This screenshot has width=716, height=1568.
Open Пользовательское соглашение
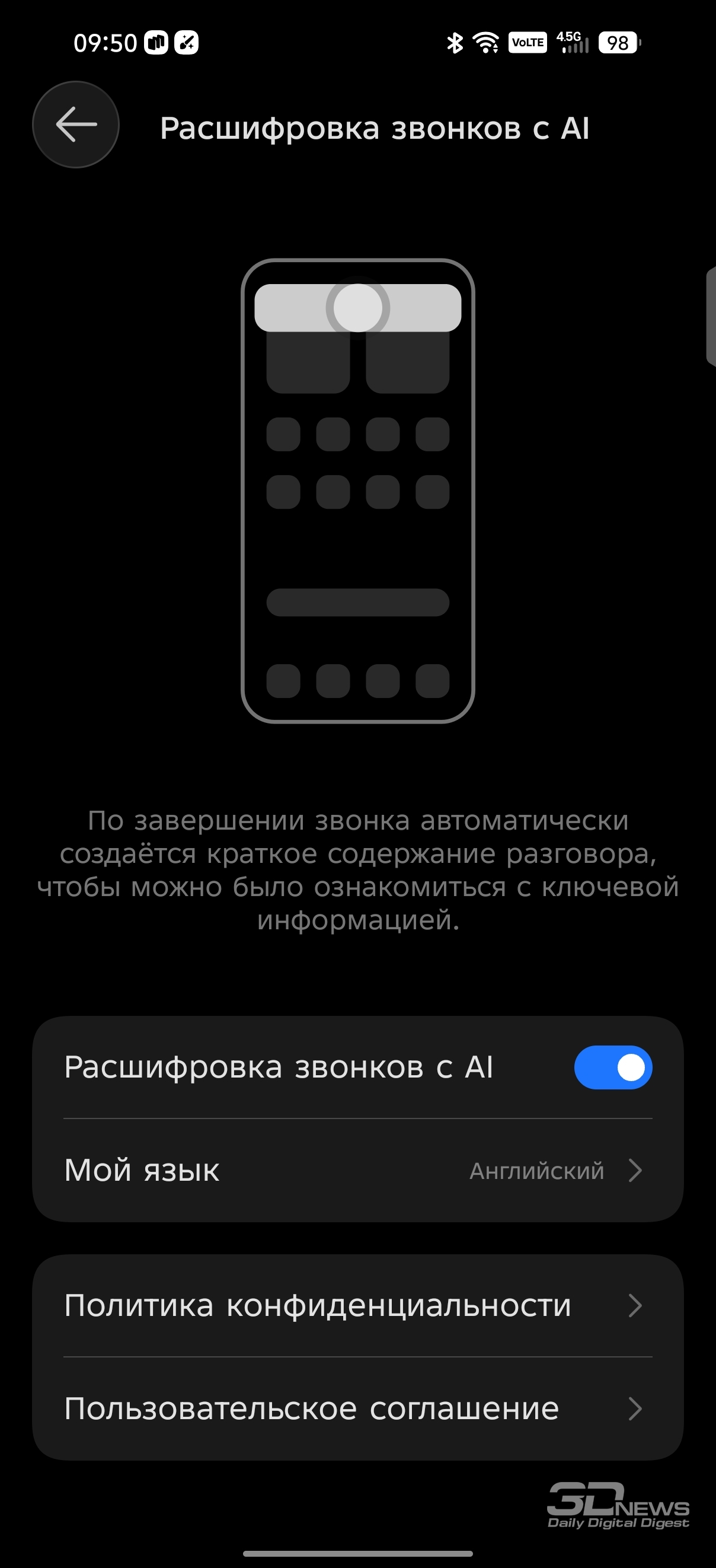coord(357,1408)
